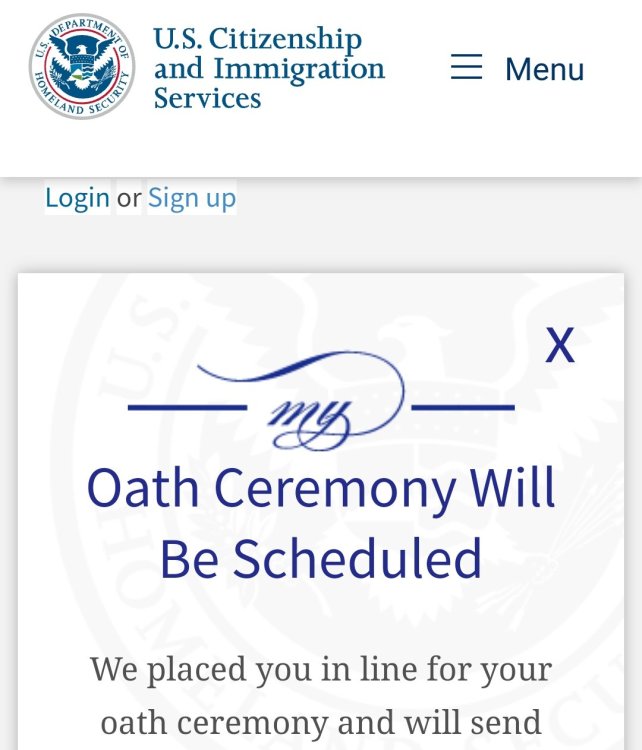Tap the Login link
The image size is (642, 750).
[77, 198]
